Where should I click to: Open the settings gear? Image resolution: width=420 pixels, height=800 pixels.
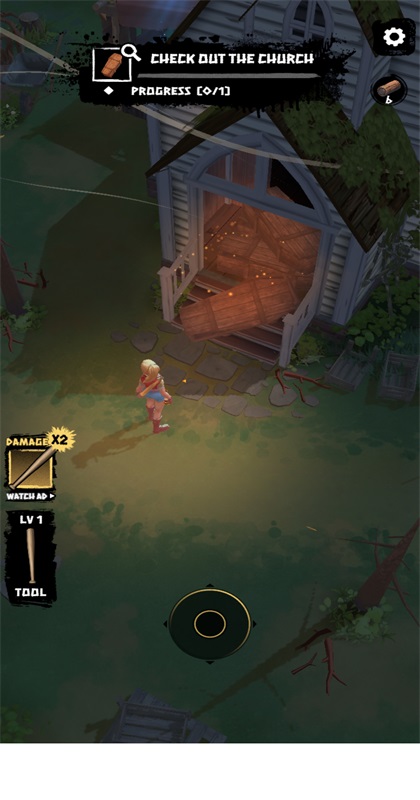click(x=394, y=37)
